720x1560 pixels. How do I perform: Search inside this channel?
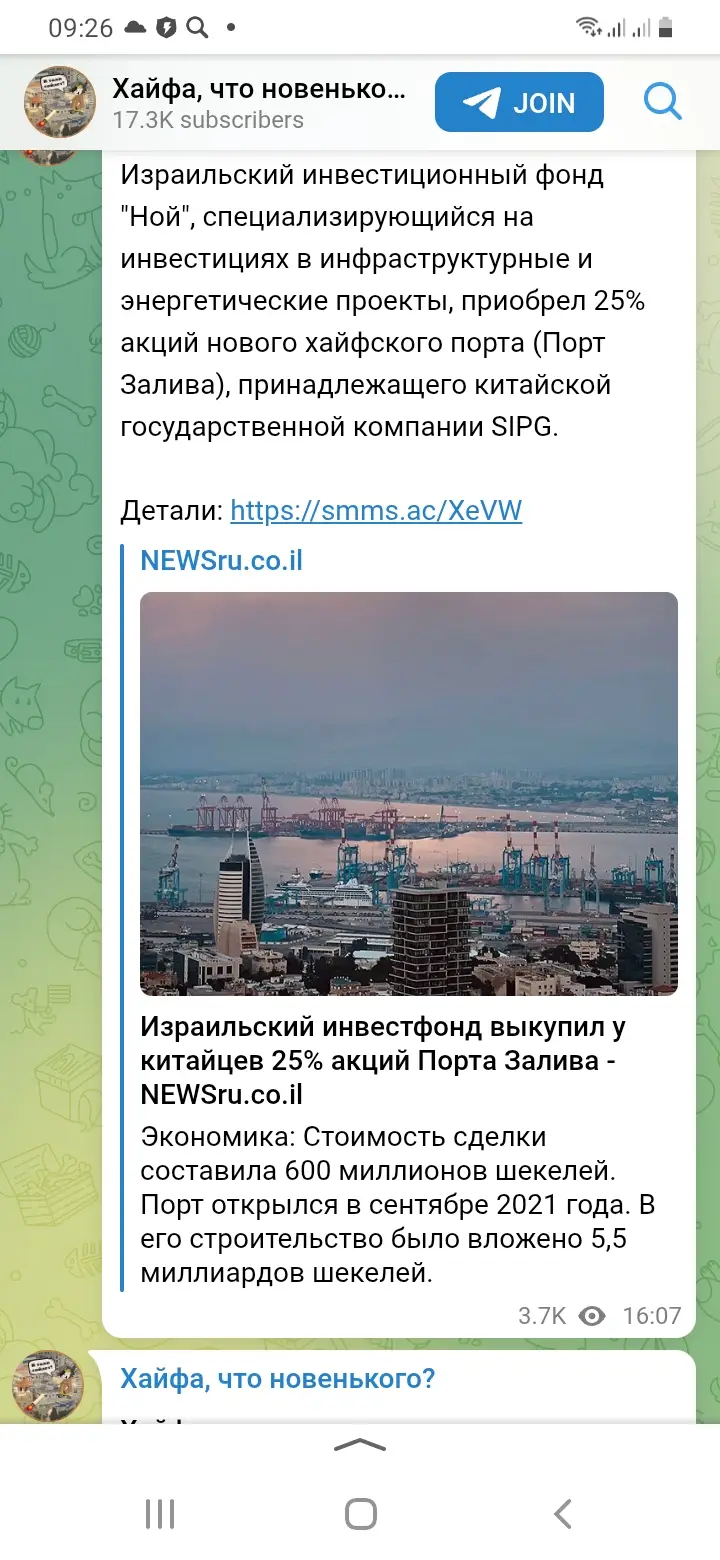[x=662, y=102]
